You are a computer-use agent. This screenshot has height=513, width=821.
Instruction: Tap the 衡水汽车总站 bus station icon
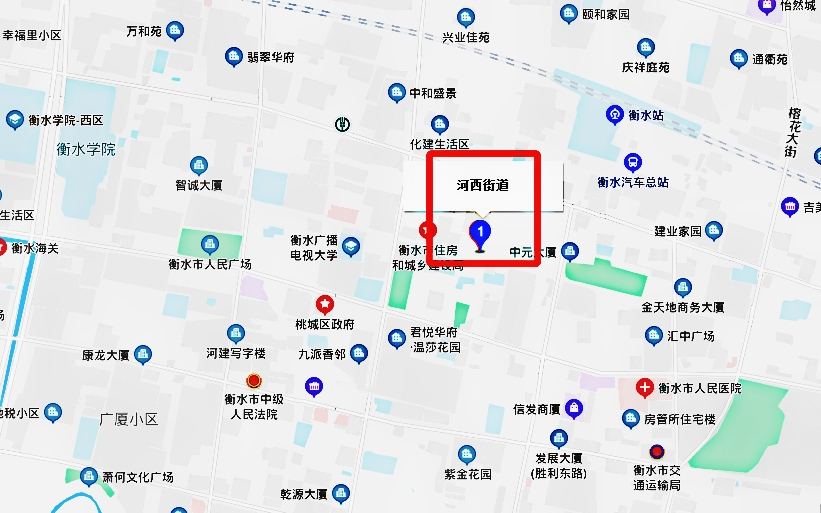[632, 162]
